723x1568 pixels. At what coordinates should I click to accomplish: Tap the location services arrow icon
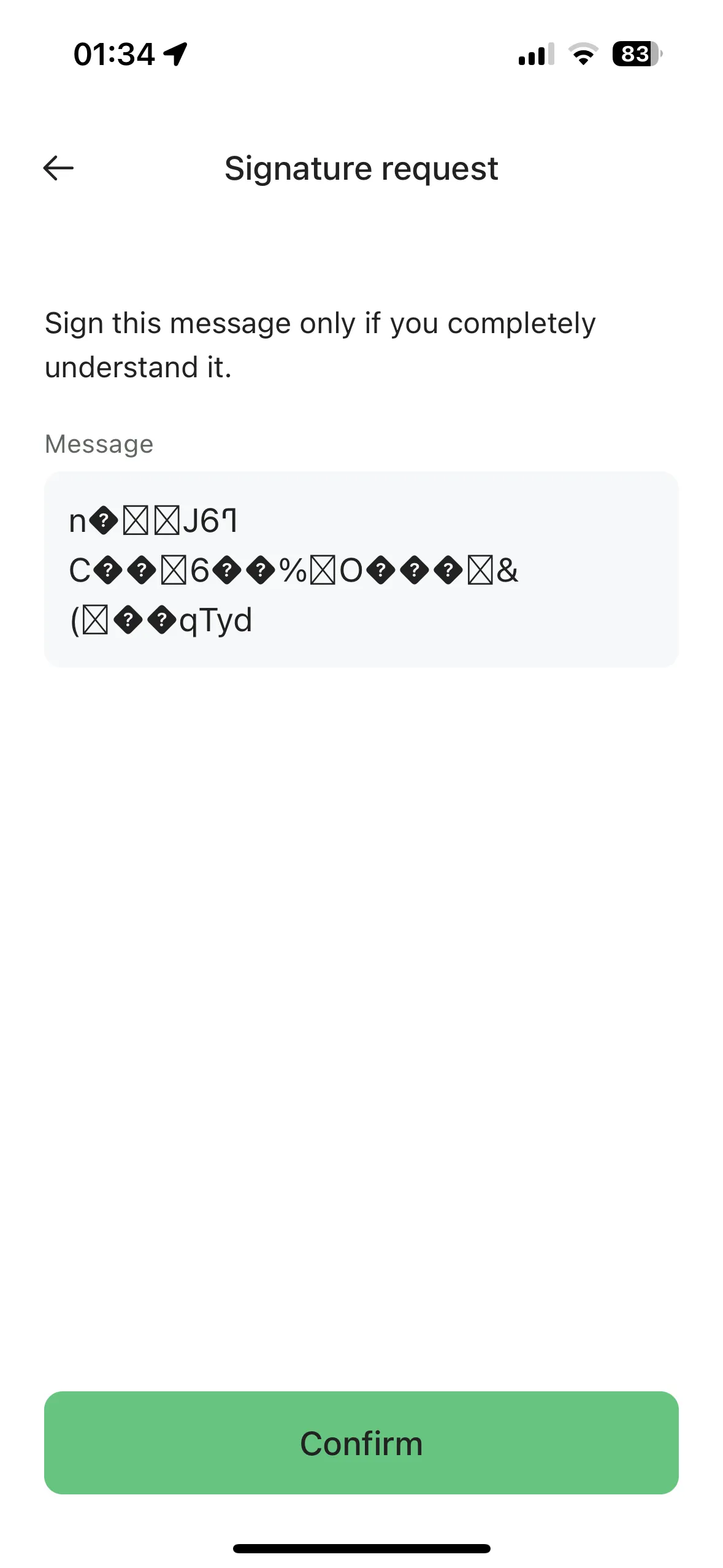174,54
